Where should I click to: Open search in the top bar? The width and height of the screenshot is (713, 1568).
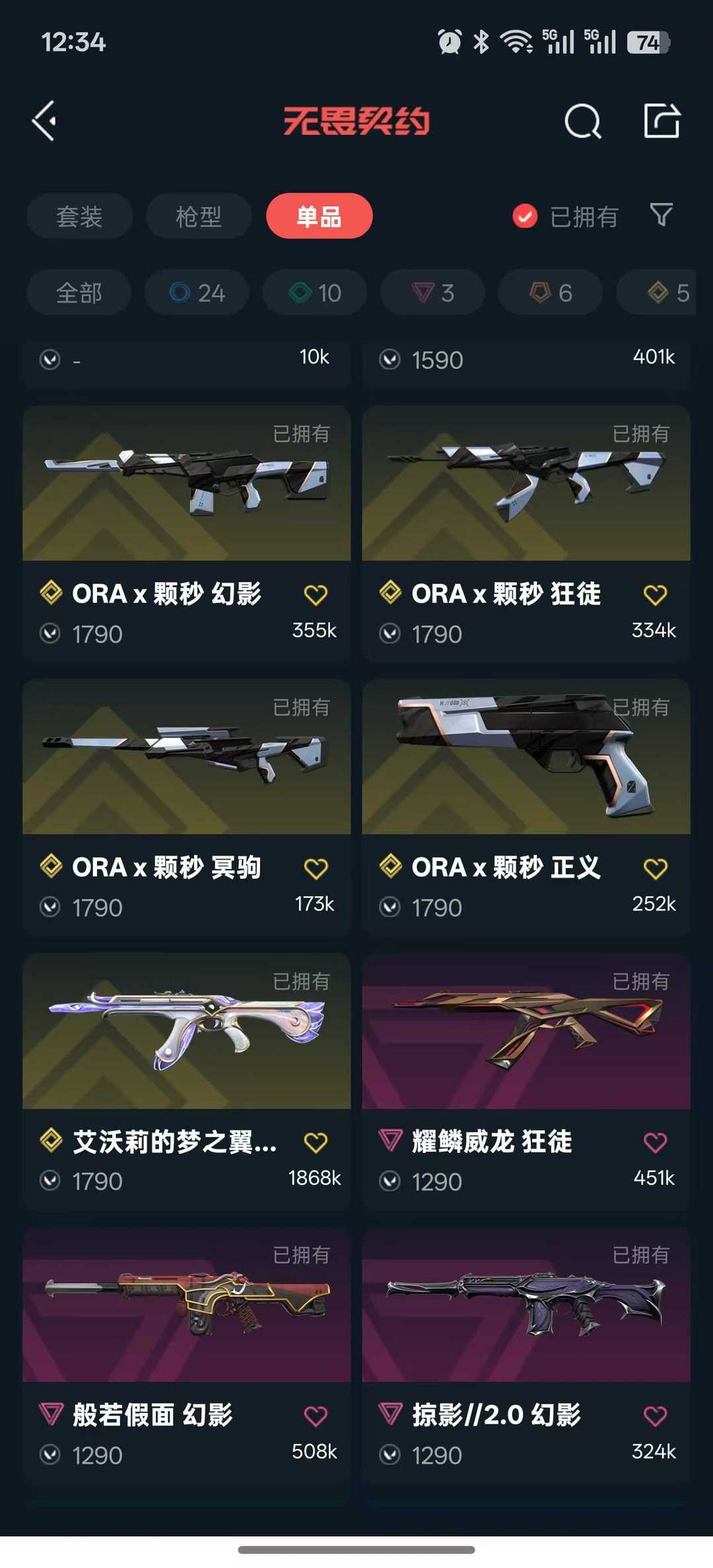tap(582, 121)
